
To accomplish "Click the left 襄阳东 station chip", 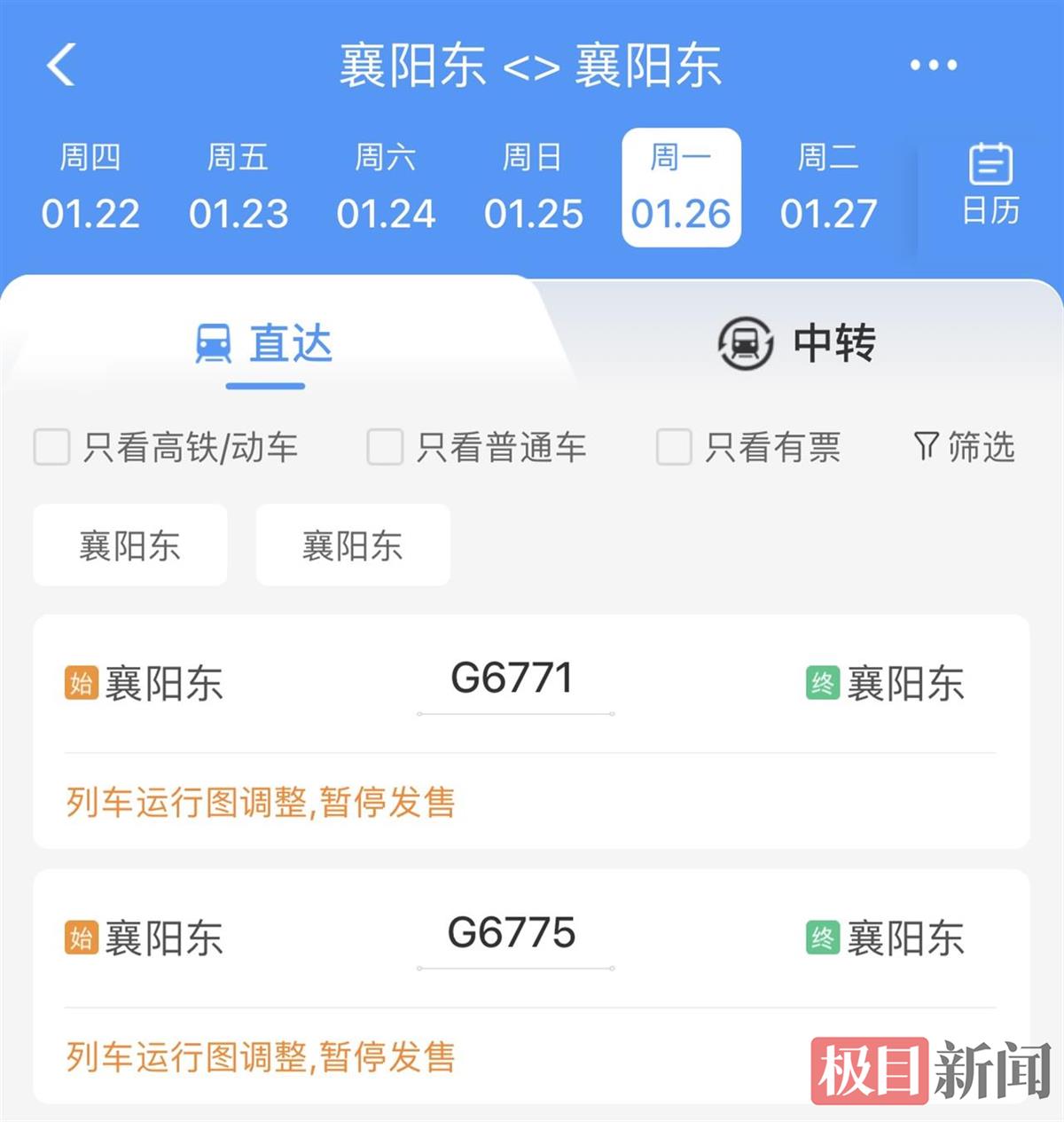I will [129, 545].
